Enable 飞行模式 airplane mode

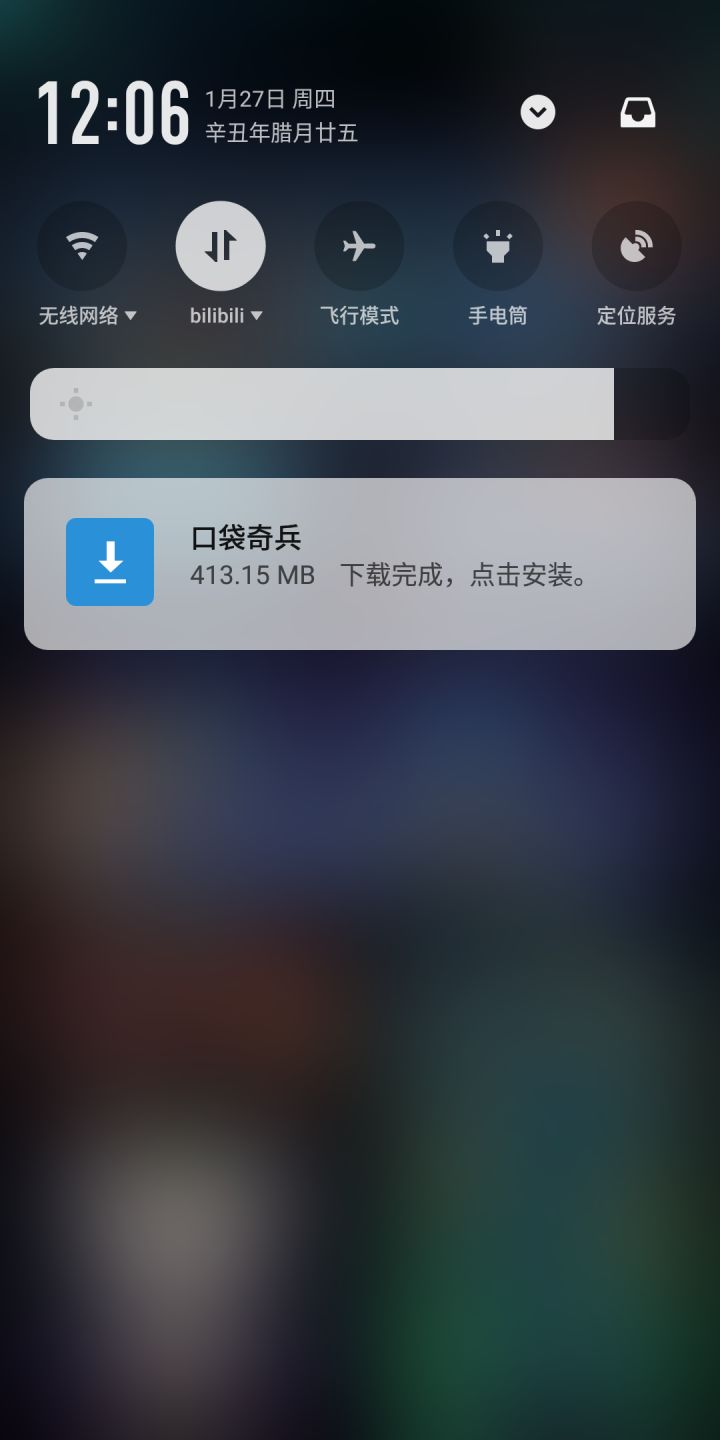tap(359, 245)
